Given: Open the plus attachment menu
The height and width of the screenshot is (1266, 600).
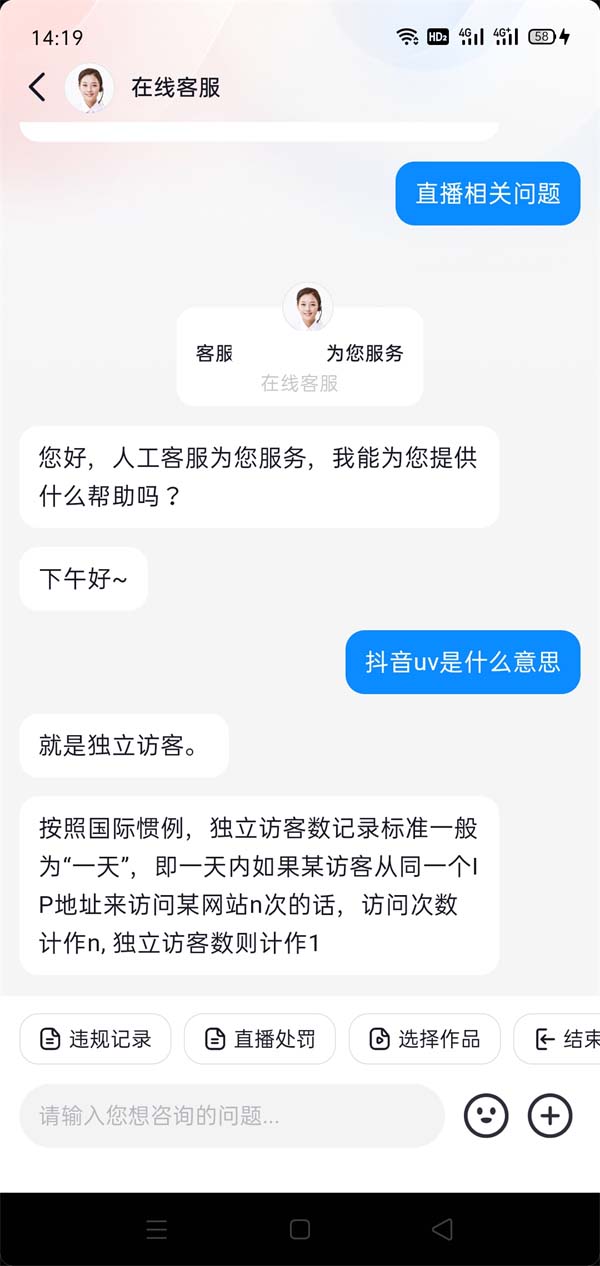Looking at the screenshot, I should click(550, 1115).
